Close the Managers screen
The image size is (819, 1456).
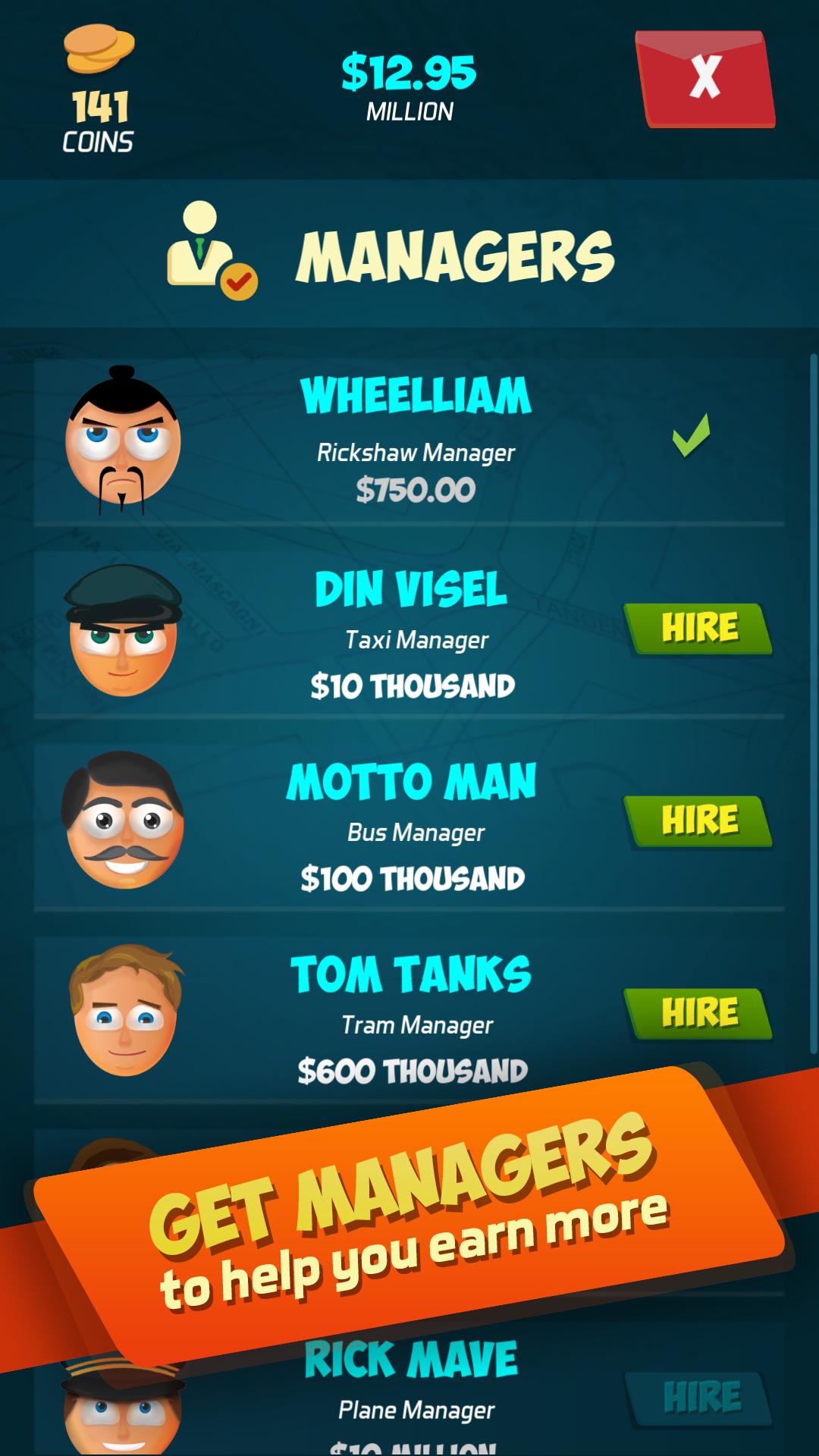point(705,78)
